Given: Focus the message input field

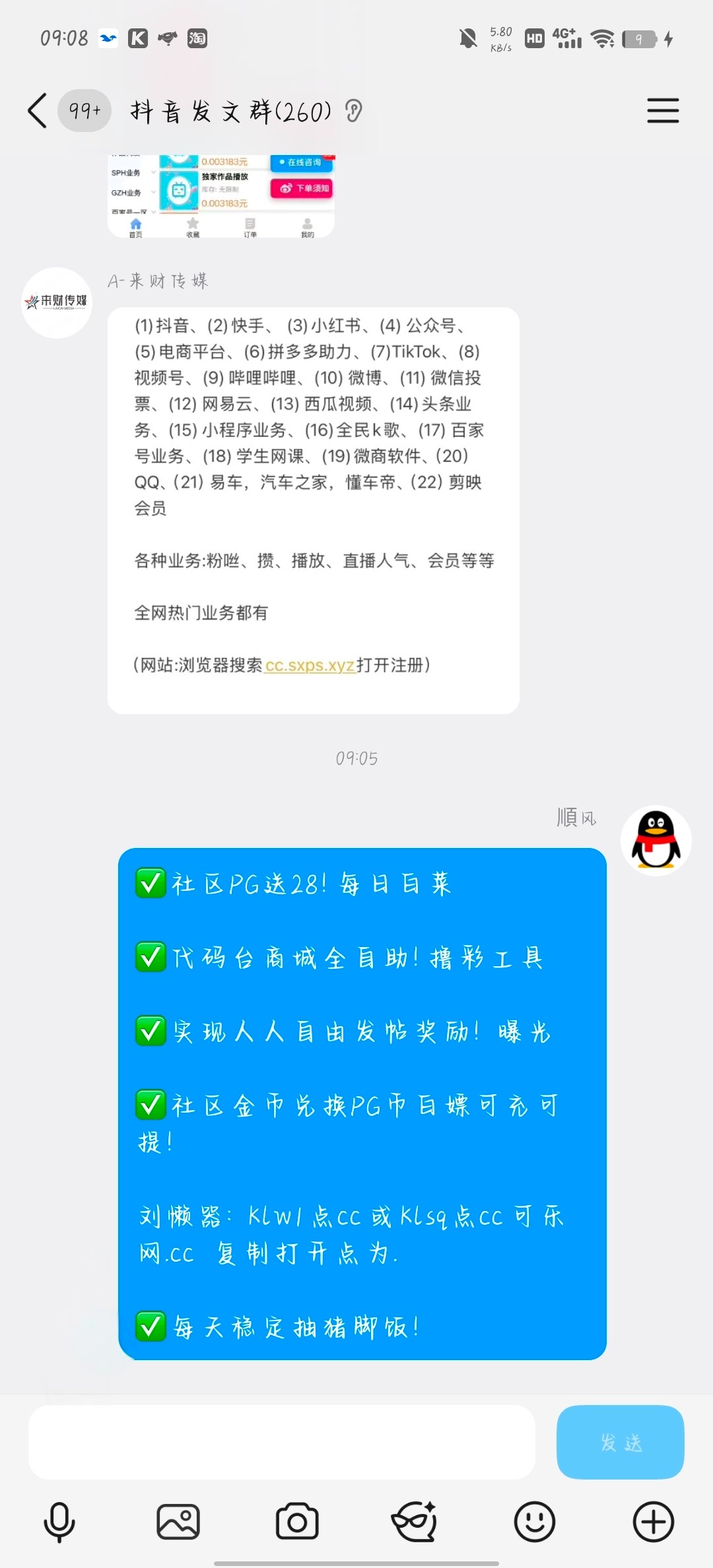Looking at the screenshot, I should (x=281, y=1442).
